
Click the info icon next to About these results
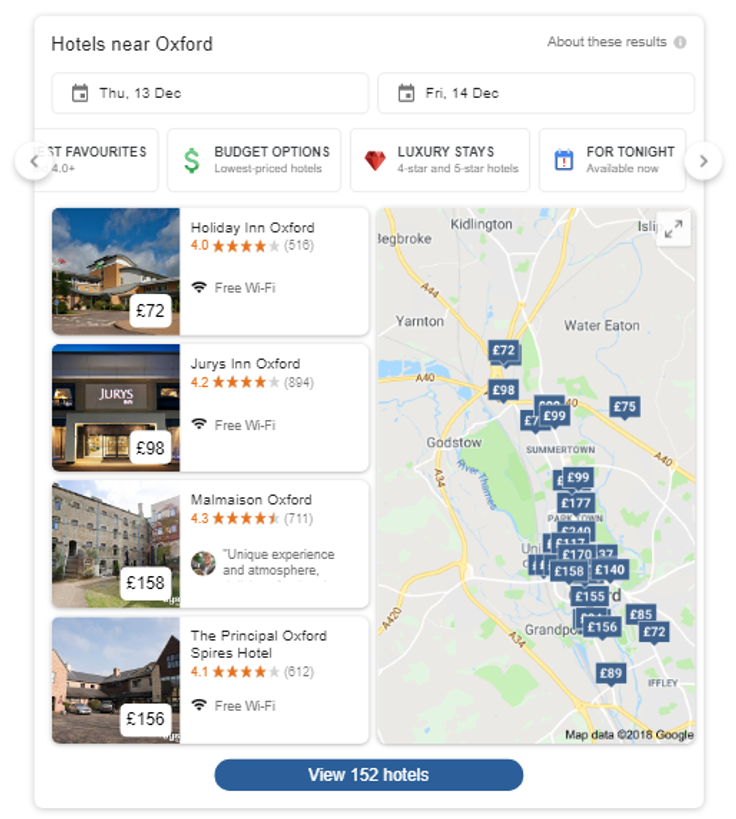coord(682,42)
